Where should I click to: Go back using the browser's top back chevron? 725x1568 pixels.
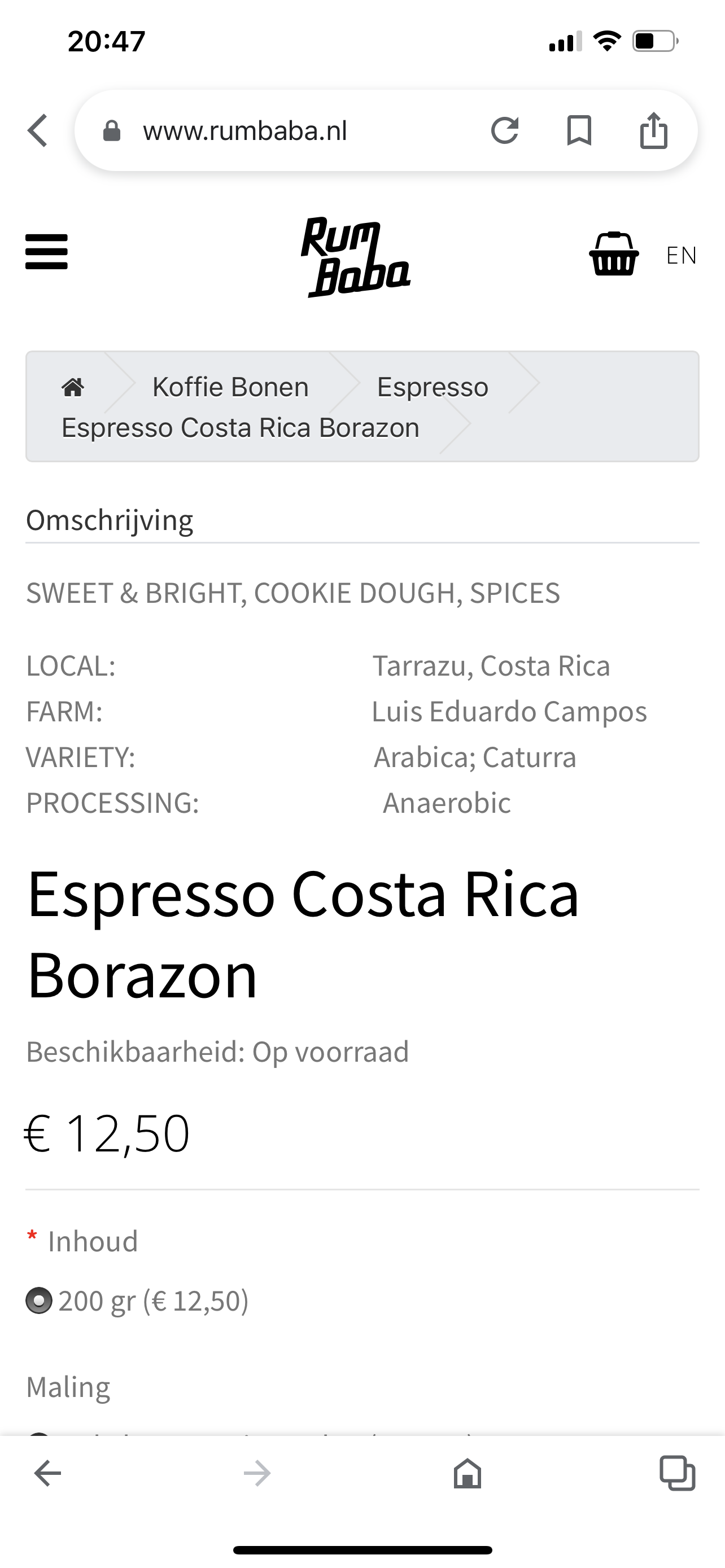click(x=38, y=130)
